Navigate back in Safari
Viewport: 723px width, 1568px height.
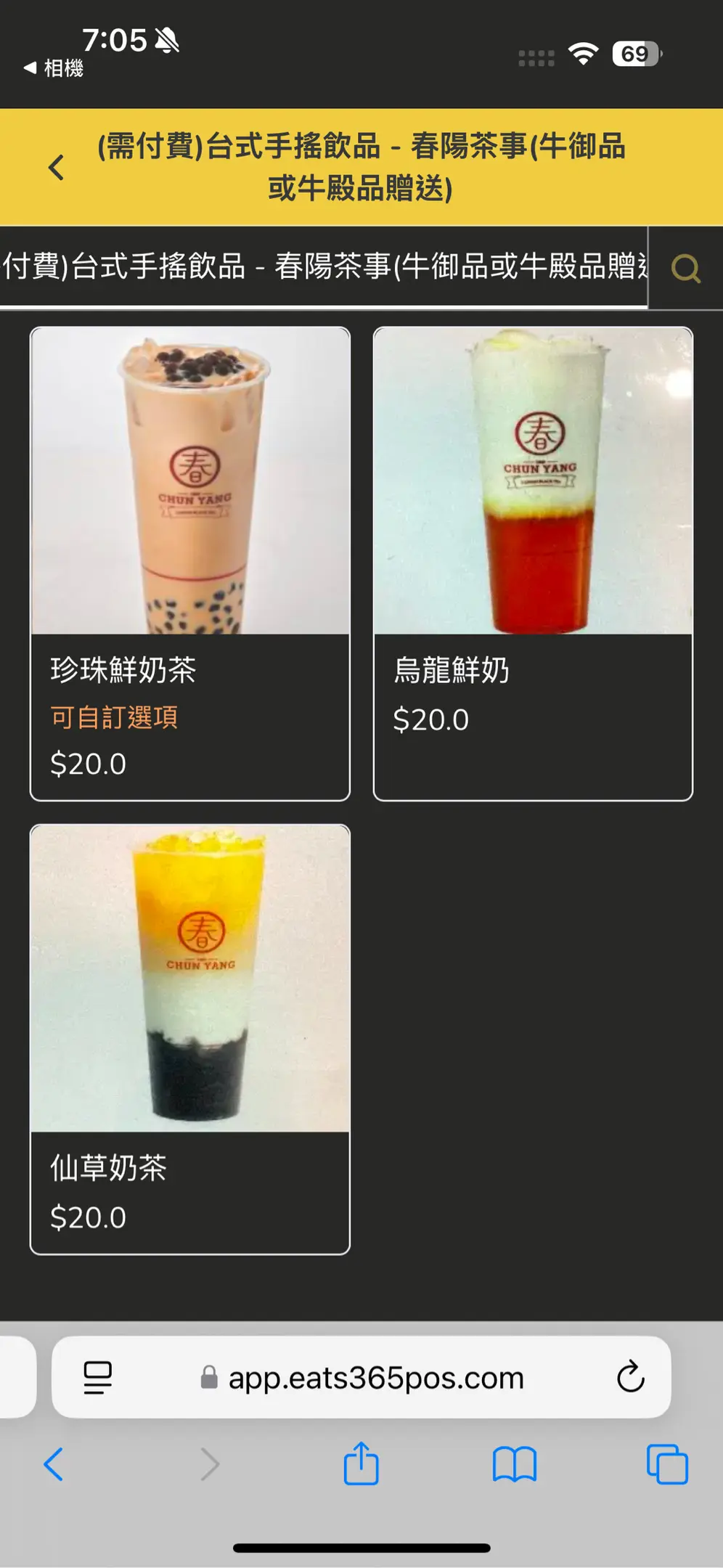(54, 1464)
